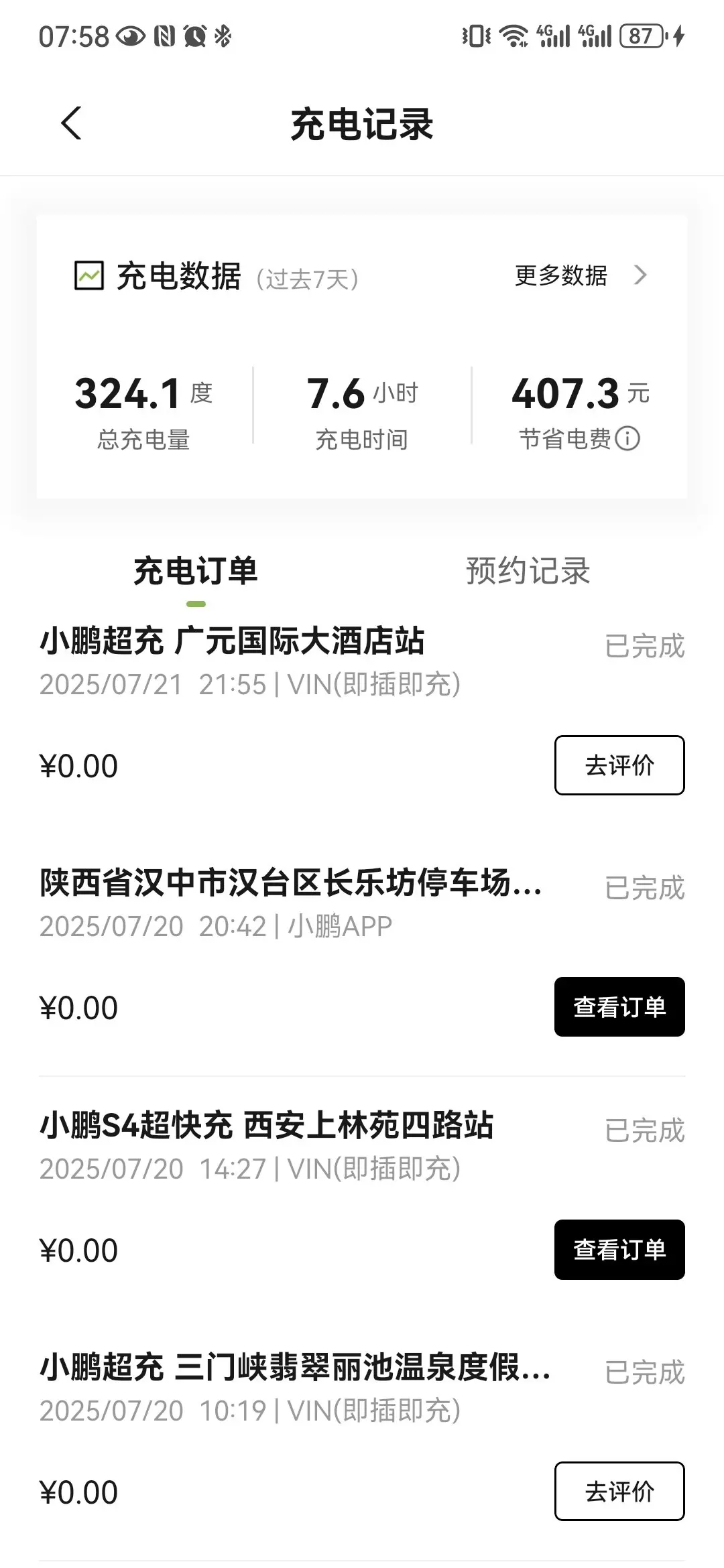View order for 汉中市汉台区长乐坊停车场

[619, 1007]
